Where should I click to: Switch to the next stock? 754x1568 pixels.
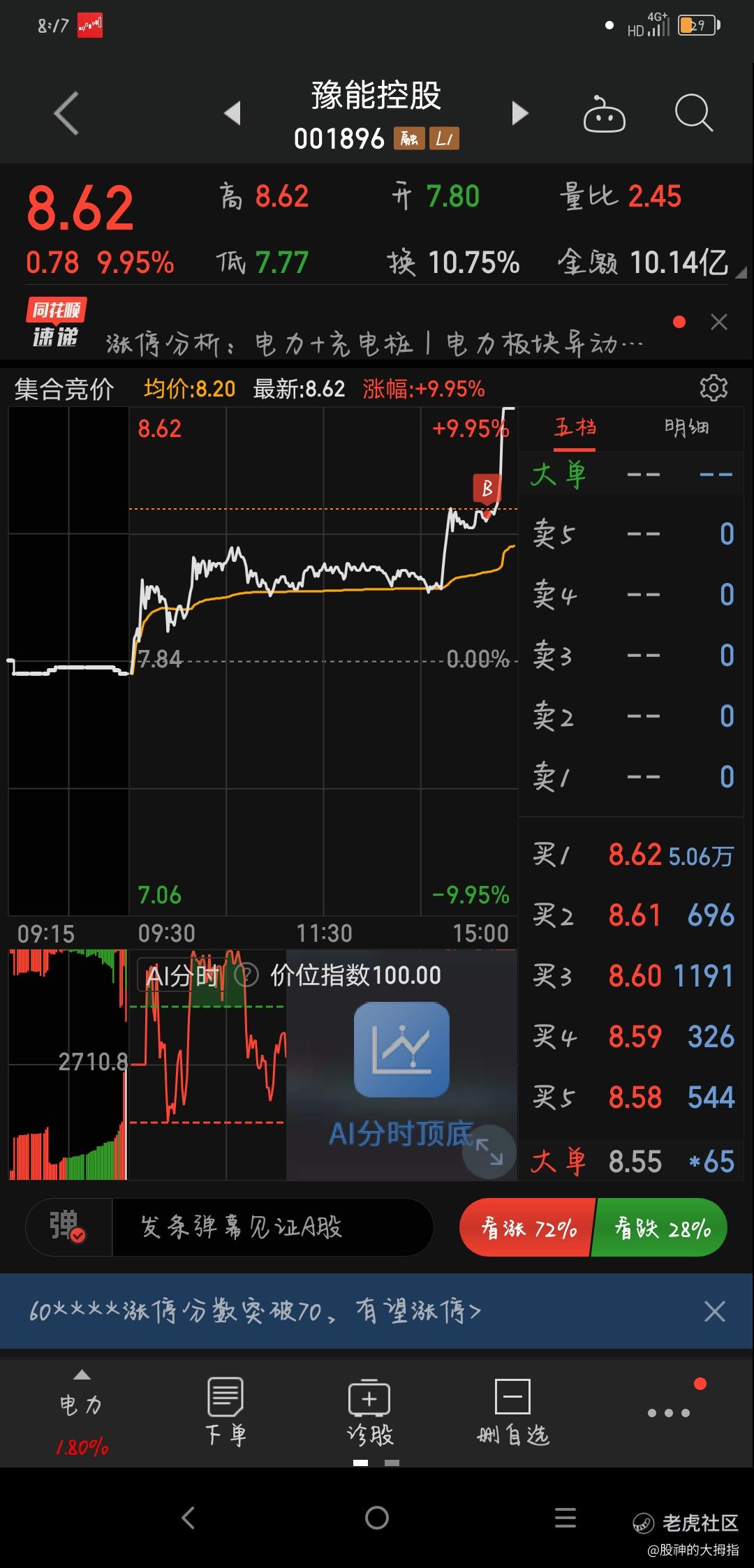pyautogui.click(x=519, y=113)
